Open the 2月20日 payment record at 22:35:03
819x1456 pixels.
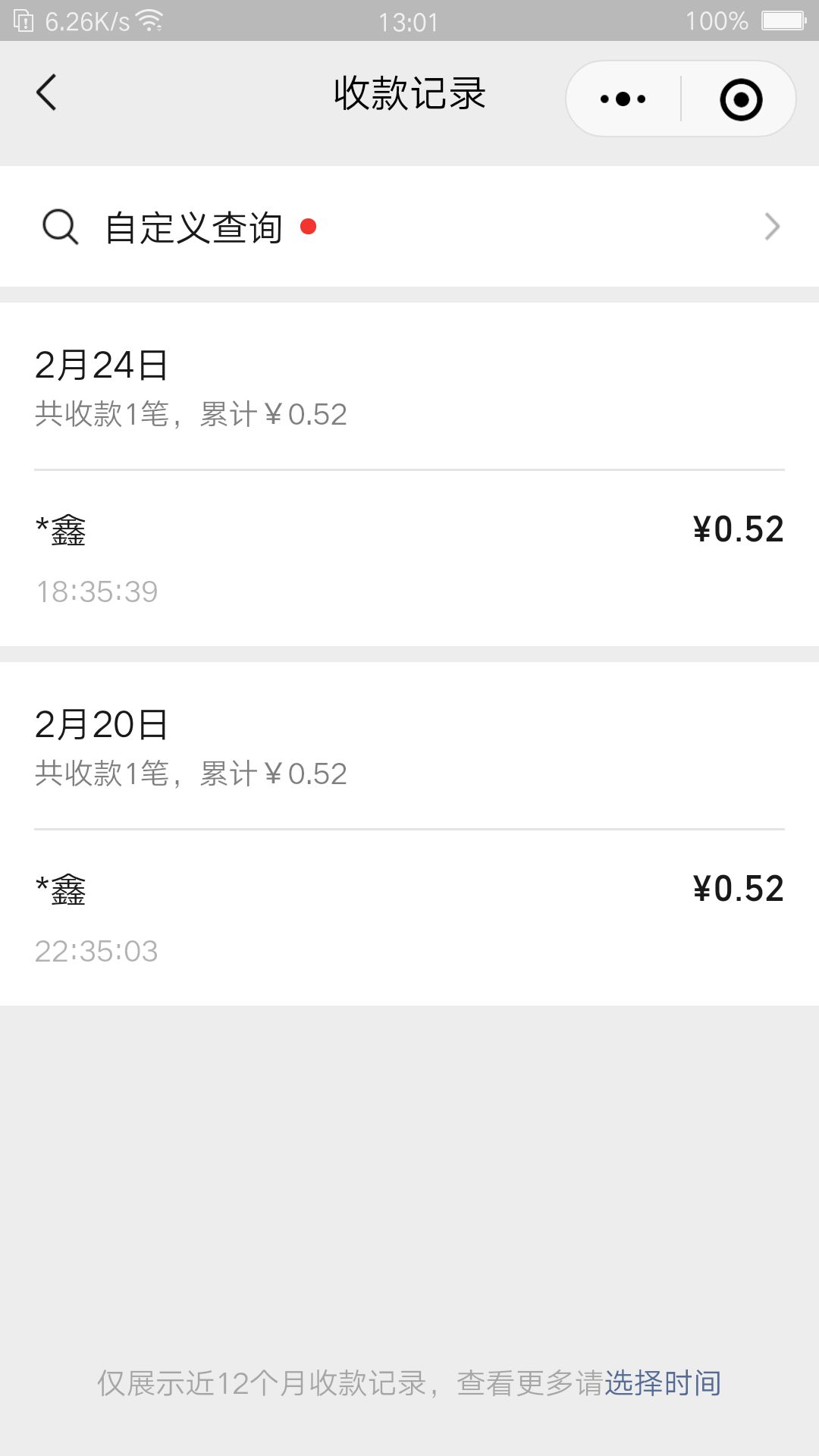pyautogui.click(x=409, y=918)
